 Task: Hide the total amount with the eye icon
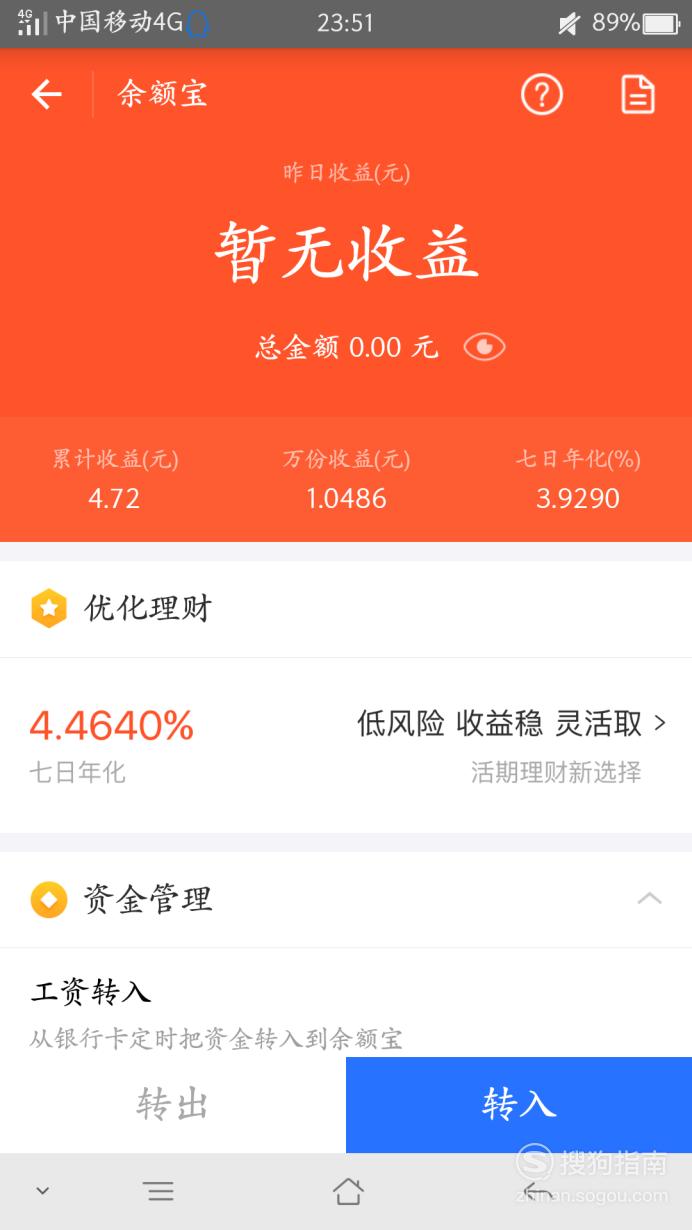(484, 347)
